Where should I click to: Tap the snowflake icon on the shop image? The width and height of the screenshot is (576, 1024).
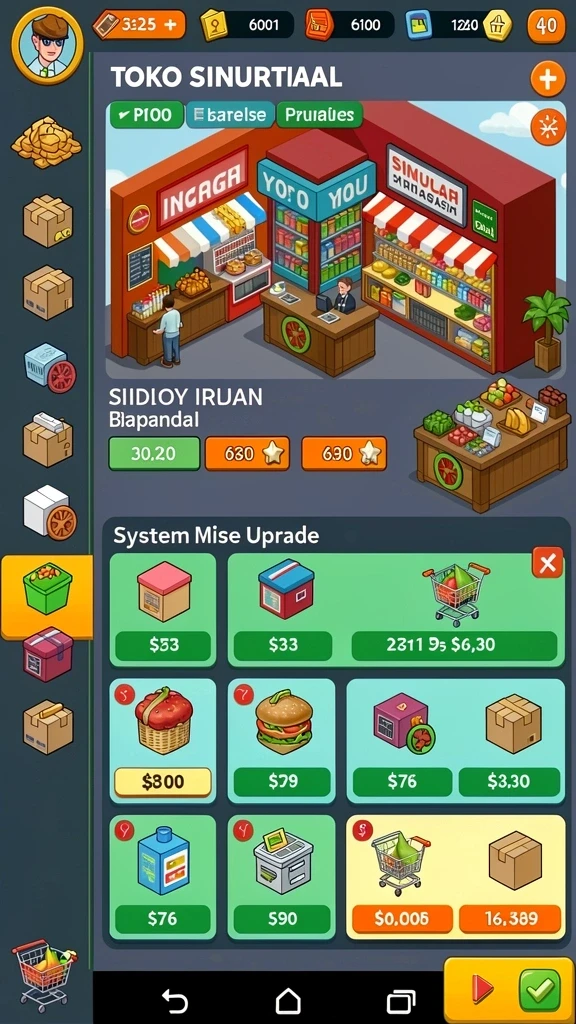(x=548, y=128)
